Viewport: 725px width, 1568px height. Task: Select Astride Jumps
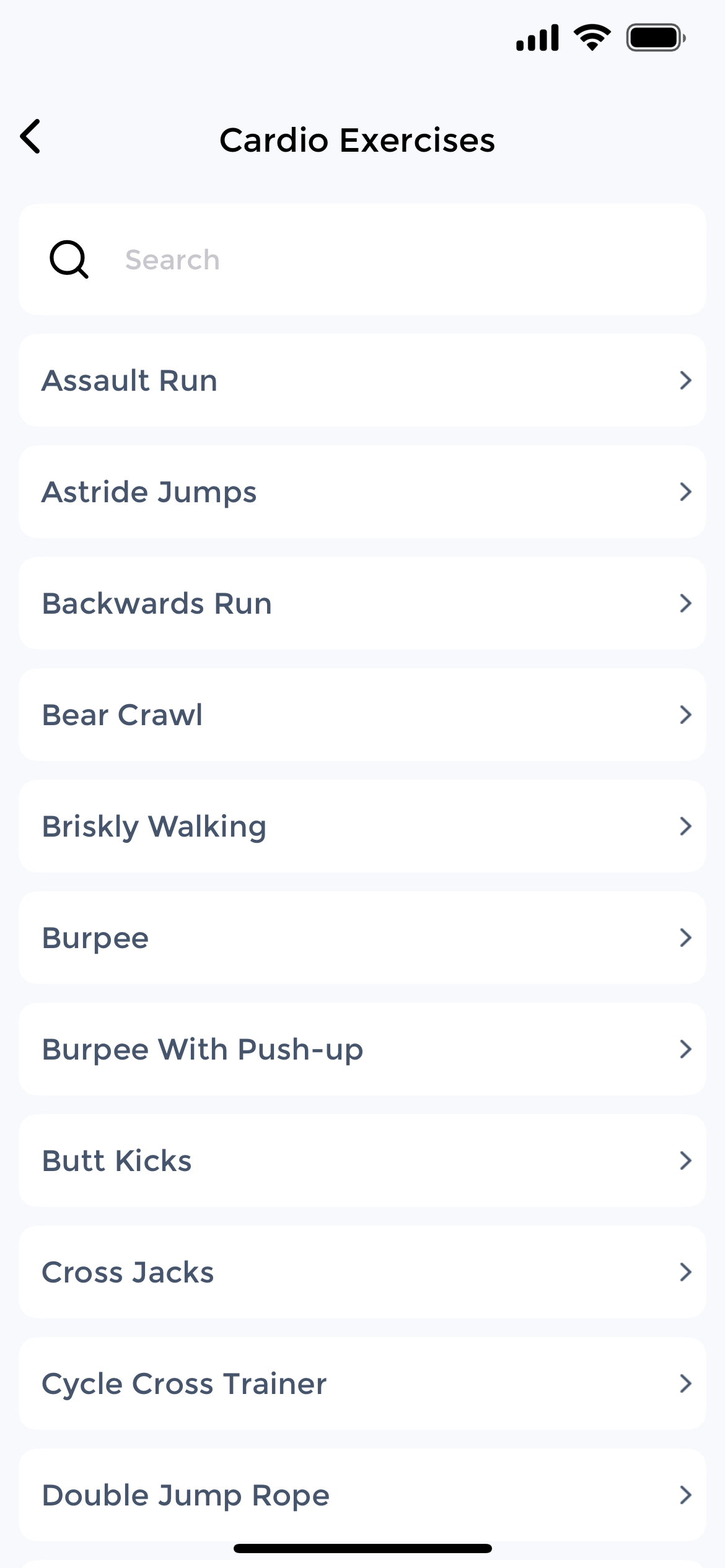click(362, 492)
